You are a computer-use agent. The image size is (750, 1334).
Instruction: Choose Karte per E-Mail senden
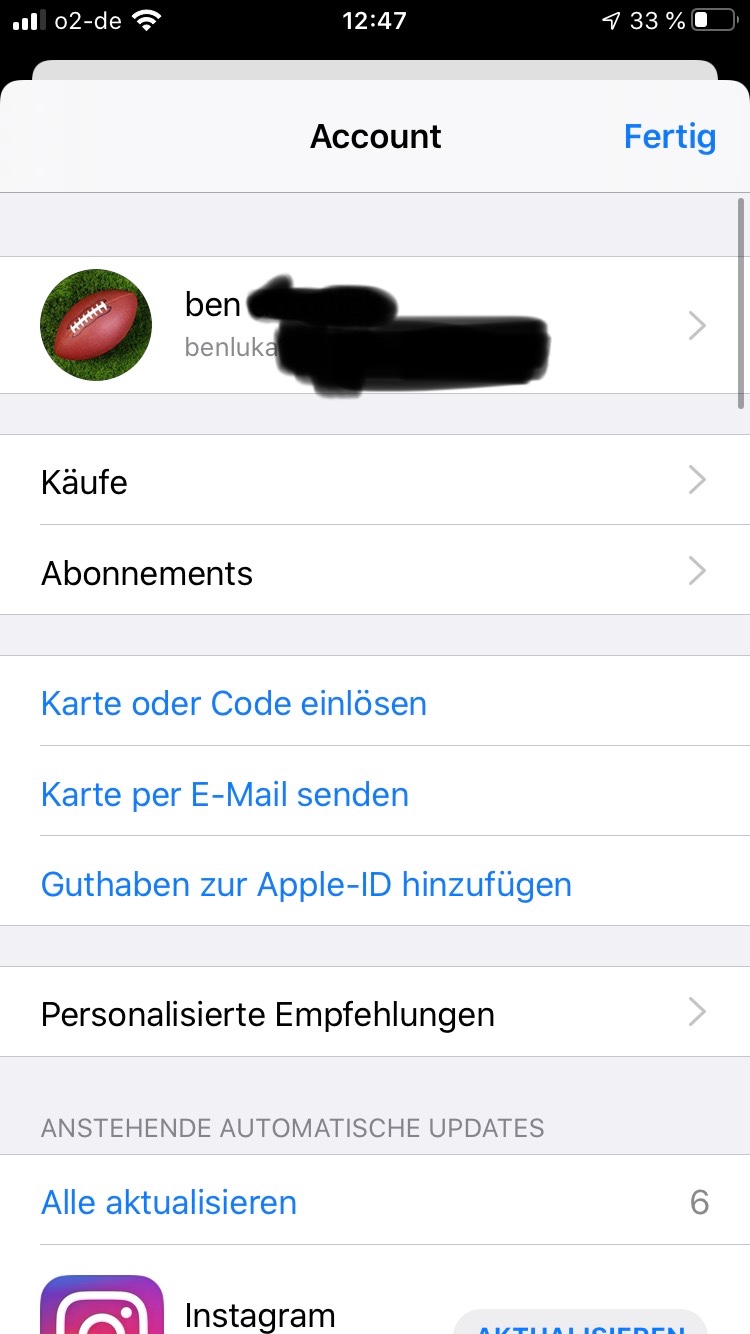225,794
